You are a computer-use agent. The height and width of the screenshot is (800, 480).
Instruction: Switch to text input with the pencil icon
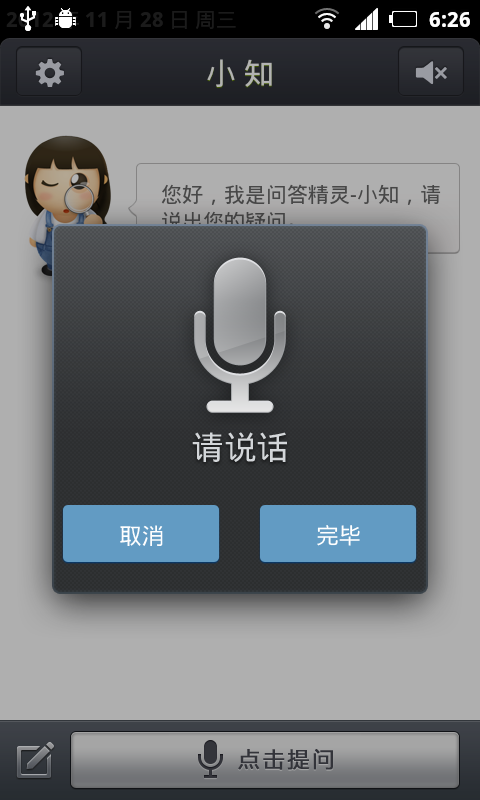click(x=35, y=760)
